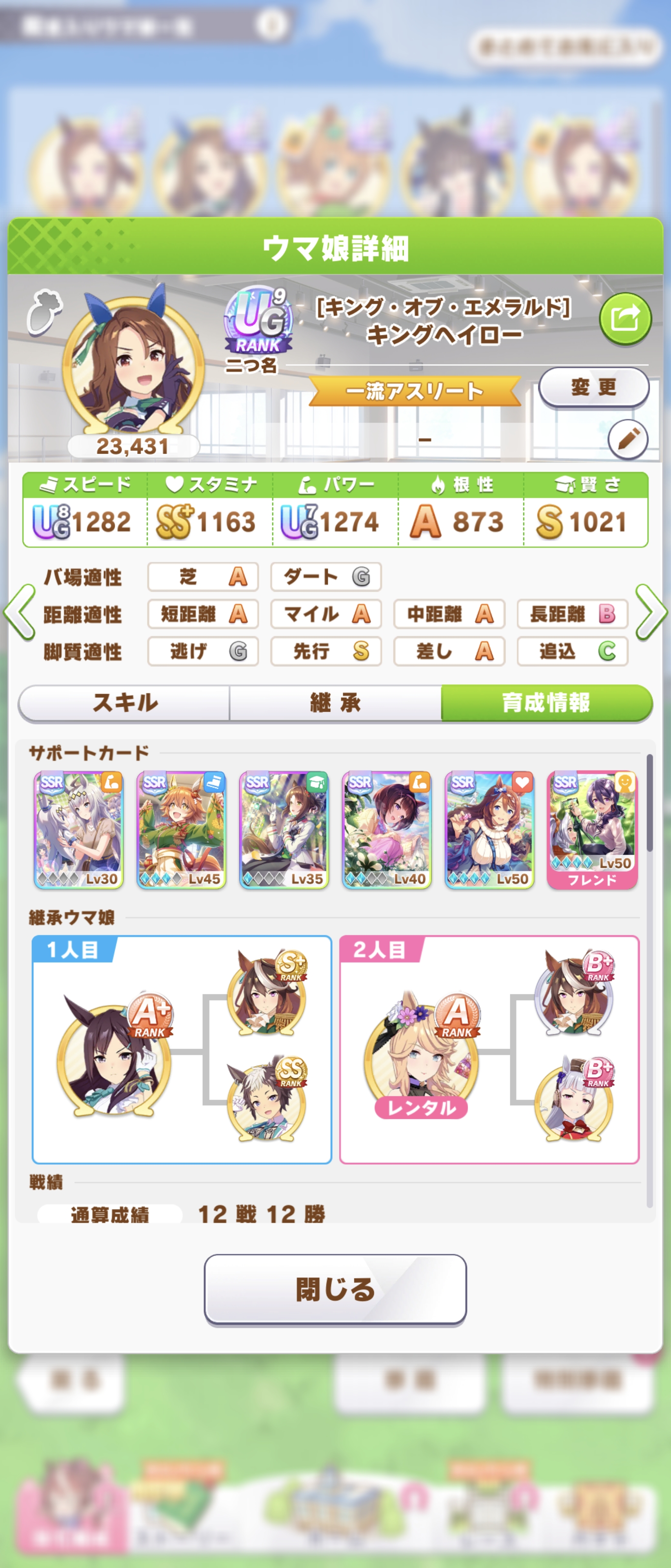Tap the carrot icon beside the portrait
Image resolution: width=671 pixels, height=1568 pixels.
pos(44,312)
